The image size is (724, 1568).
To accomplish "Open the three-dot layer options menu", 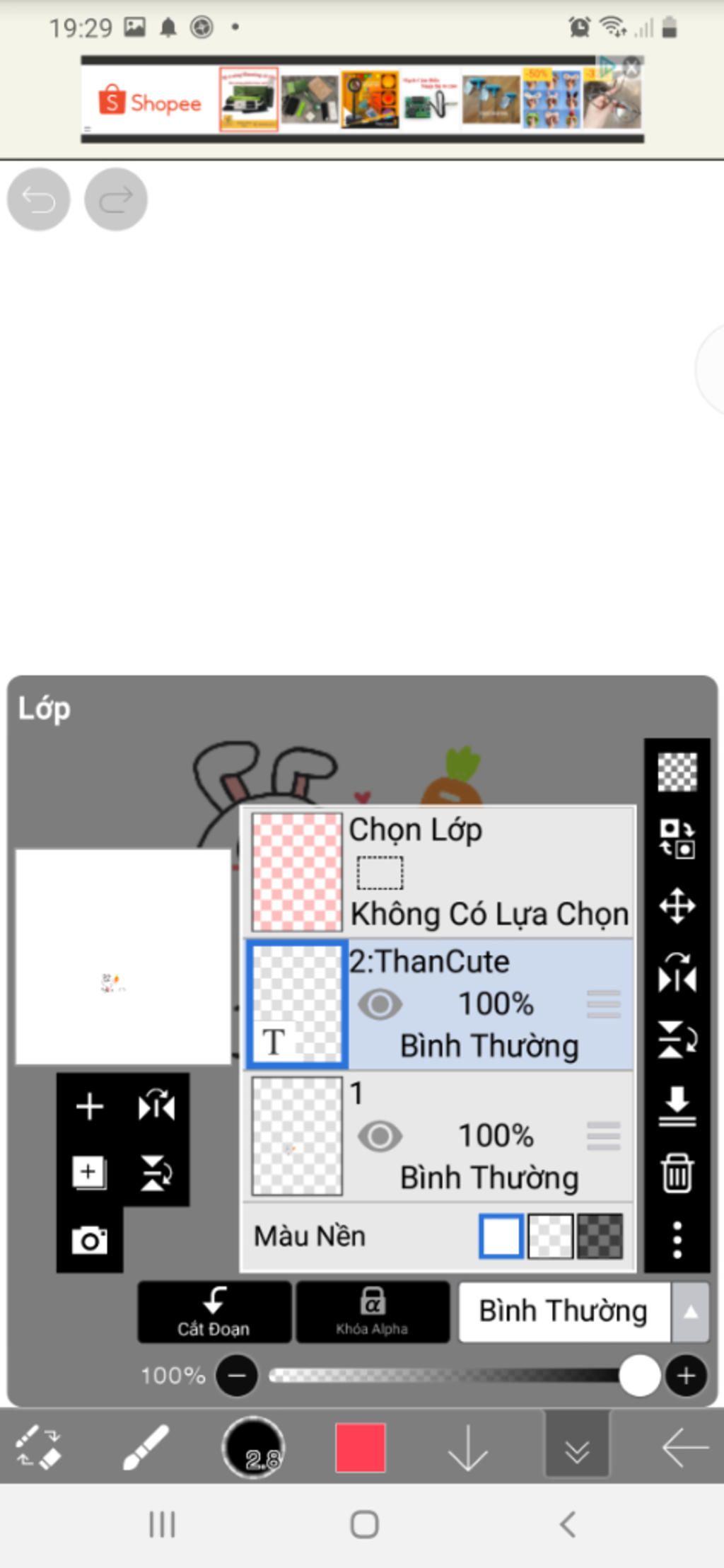I will coord(677,1239).
